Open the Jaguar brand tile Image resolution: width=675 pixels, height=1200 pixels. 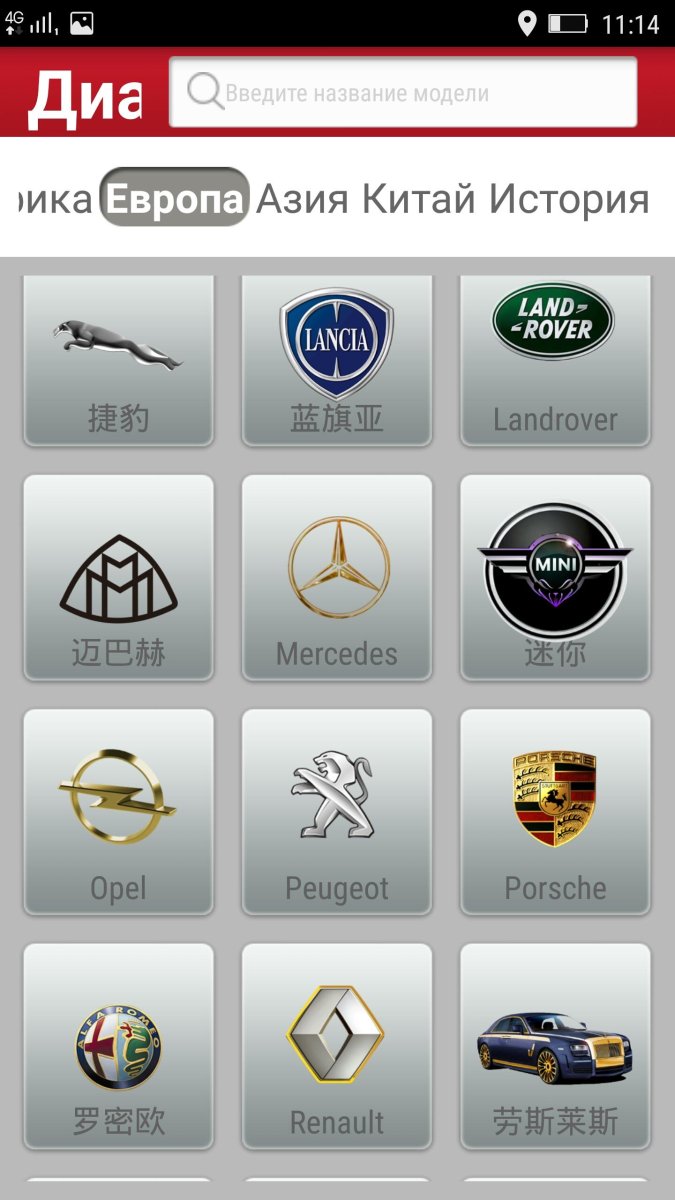118,360
